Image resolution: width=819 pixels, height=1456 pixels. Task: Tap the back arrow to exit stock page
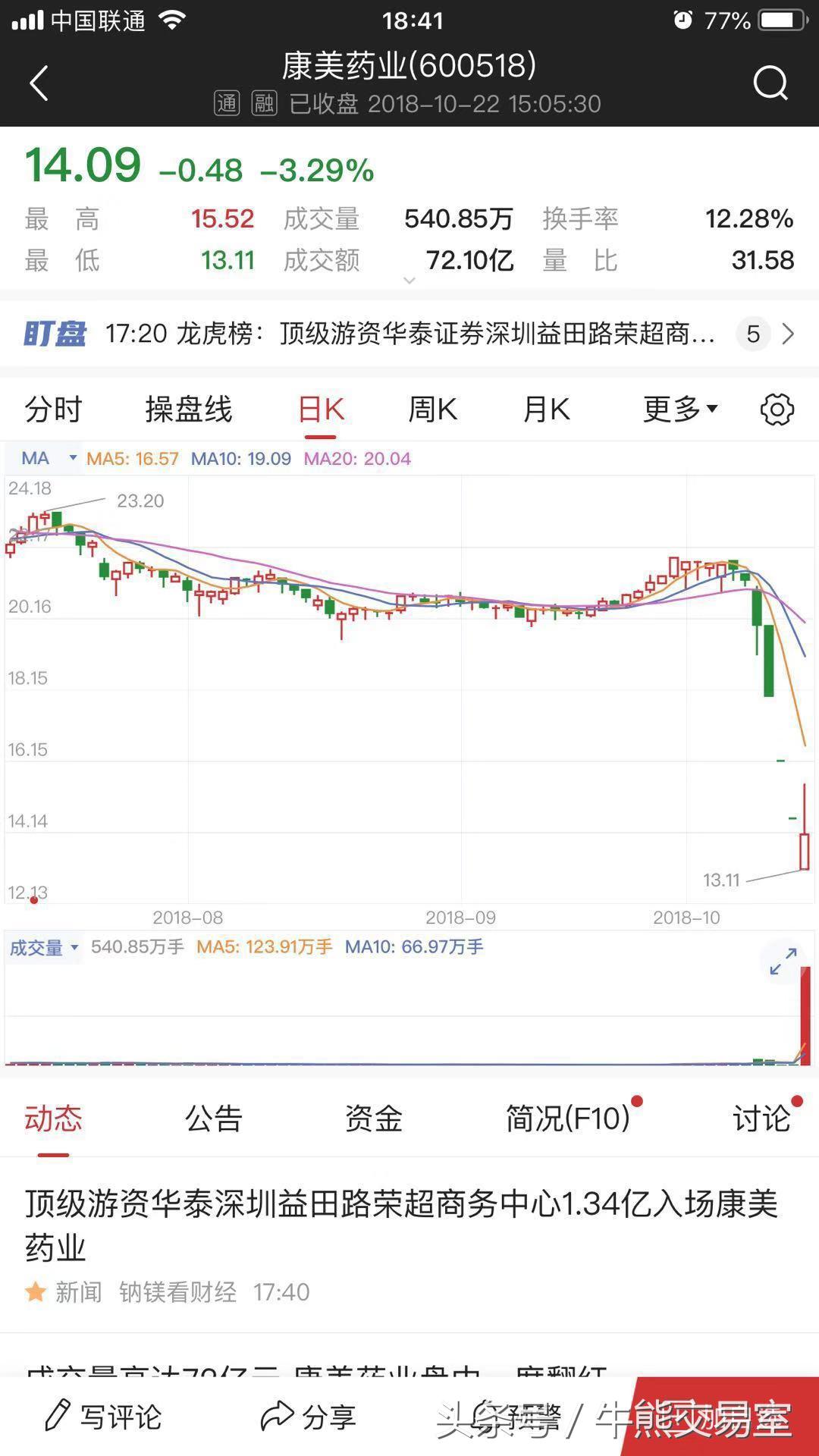pos(39,83)
